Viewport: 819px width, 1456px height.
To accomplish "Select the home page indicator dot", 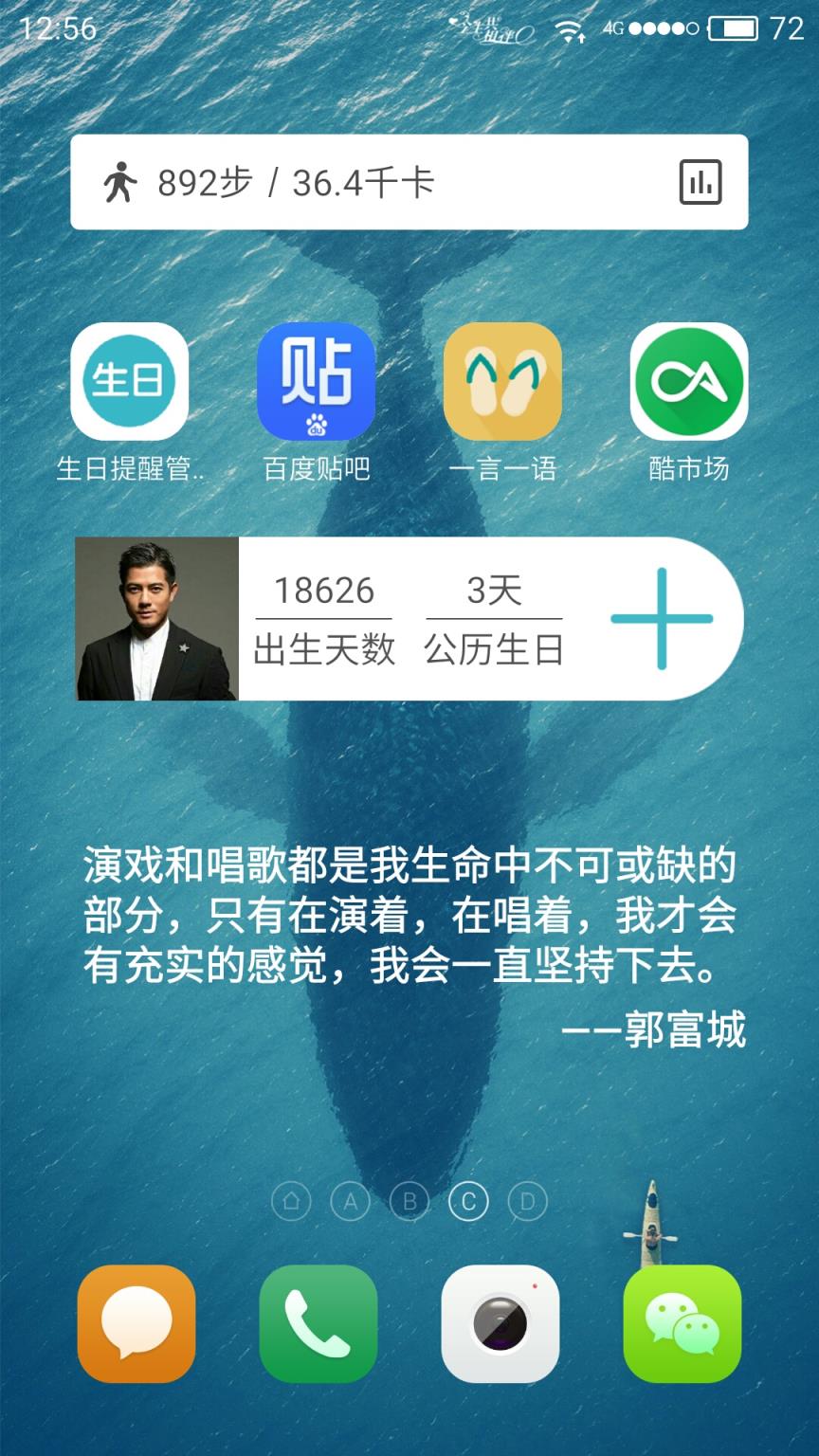I will 294,1199.
